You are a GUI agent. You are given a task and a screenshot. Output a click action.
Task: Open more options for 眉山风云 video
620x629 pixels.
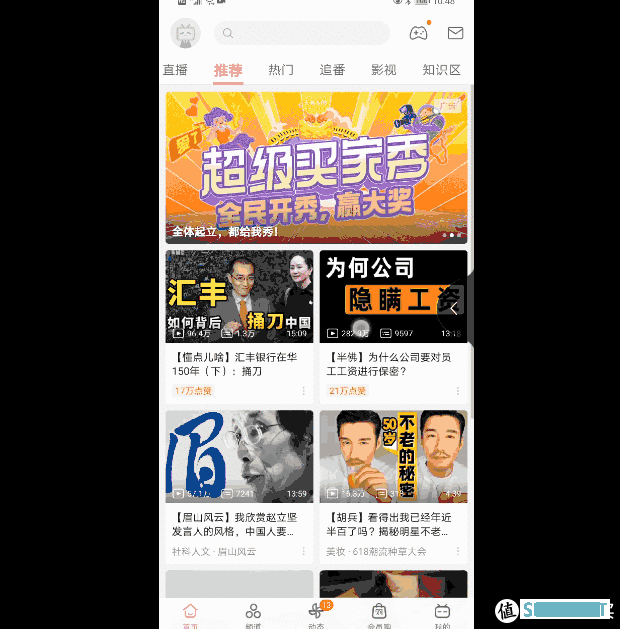click(304, 551)
